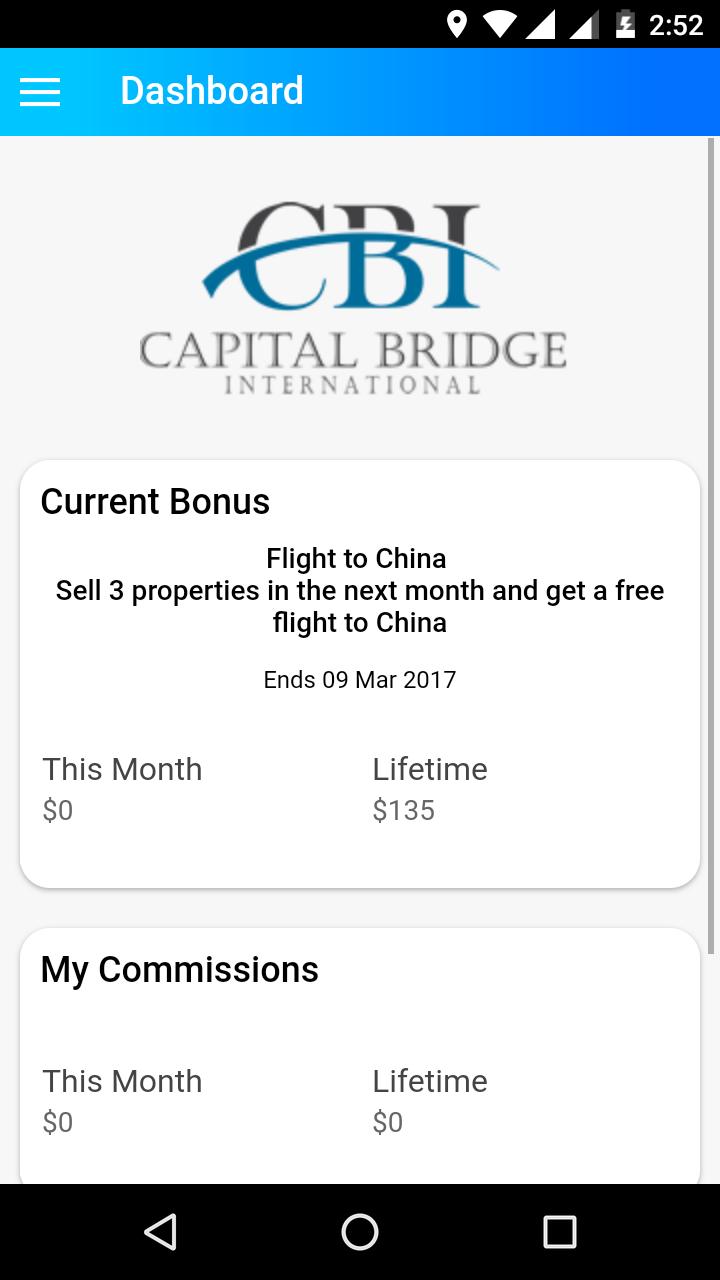This screenshot has width=720, height=1280.
Task: Select the This Month bonus amount $0
Action: pyautogui.click(x=58, y=810)
